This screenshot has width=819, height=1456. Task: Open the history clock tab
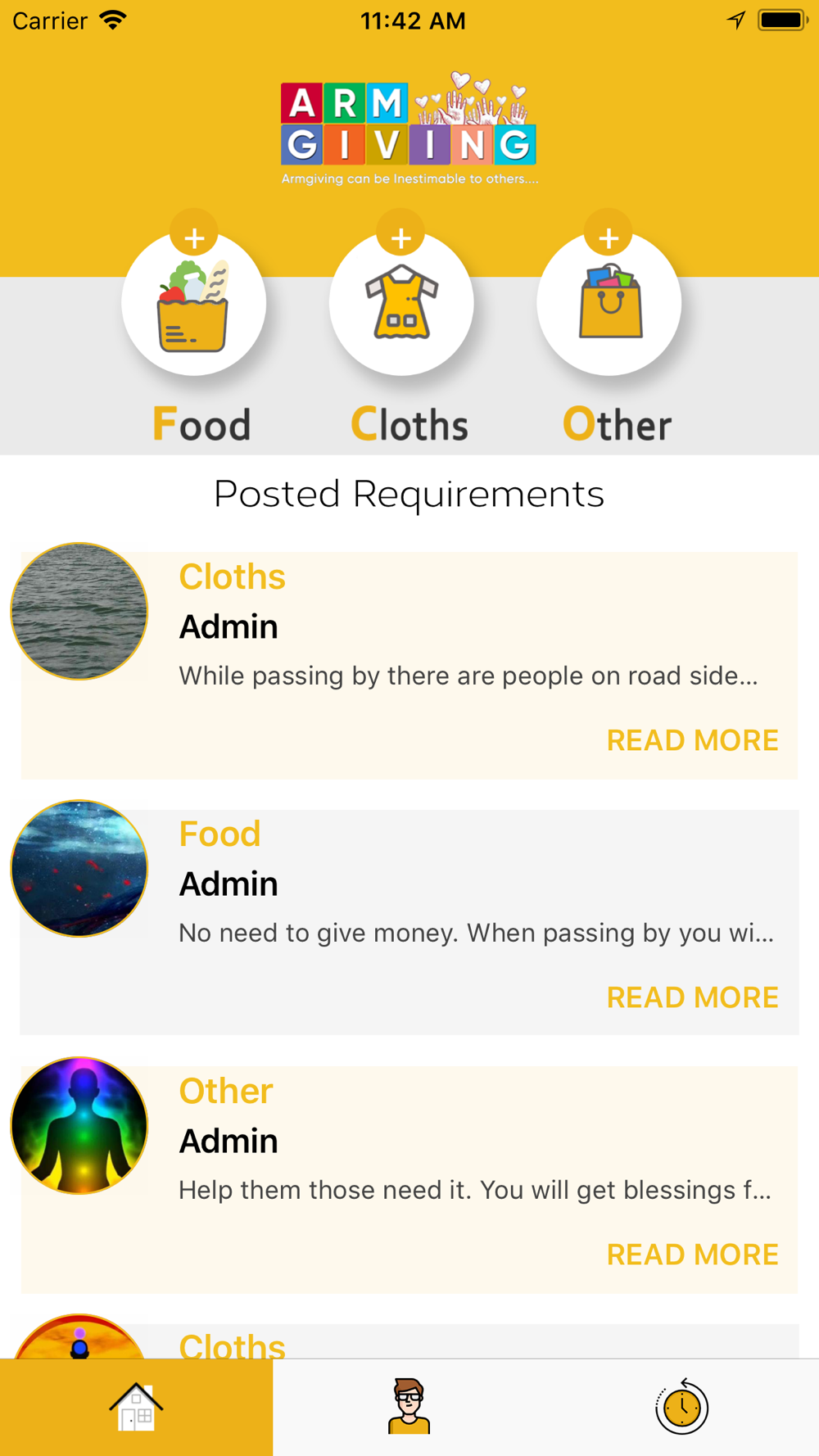click(681, 1407)
